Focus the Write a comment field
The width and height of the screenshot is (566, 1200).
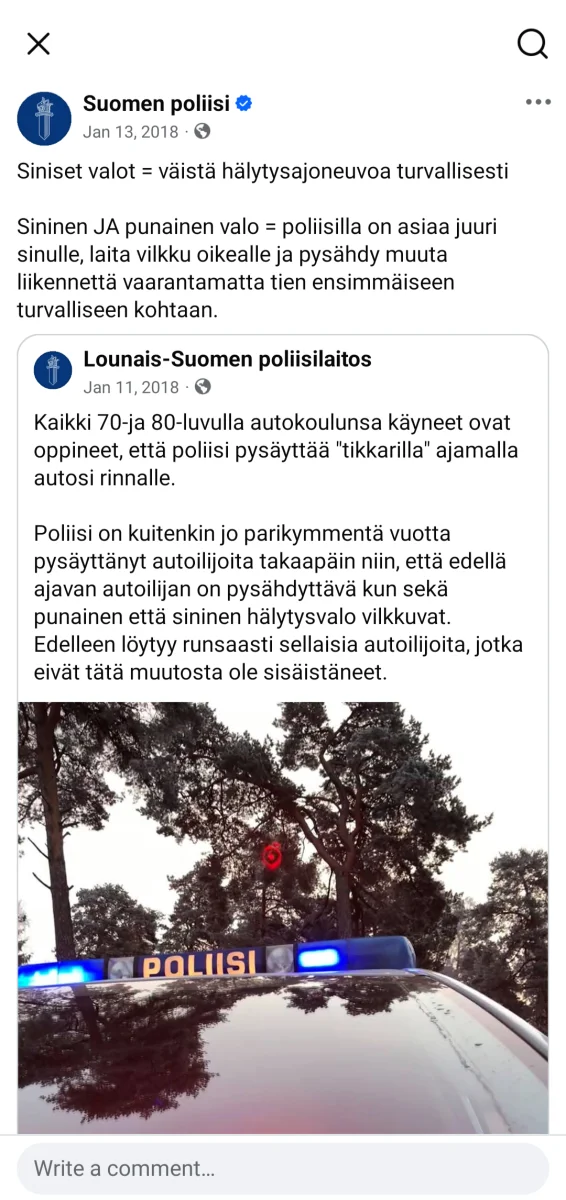click(x=283, y=1168)
